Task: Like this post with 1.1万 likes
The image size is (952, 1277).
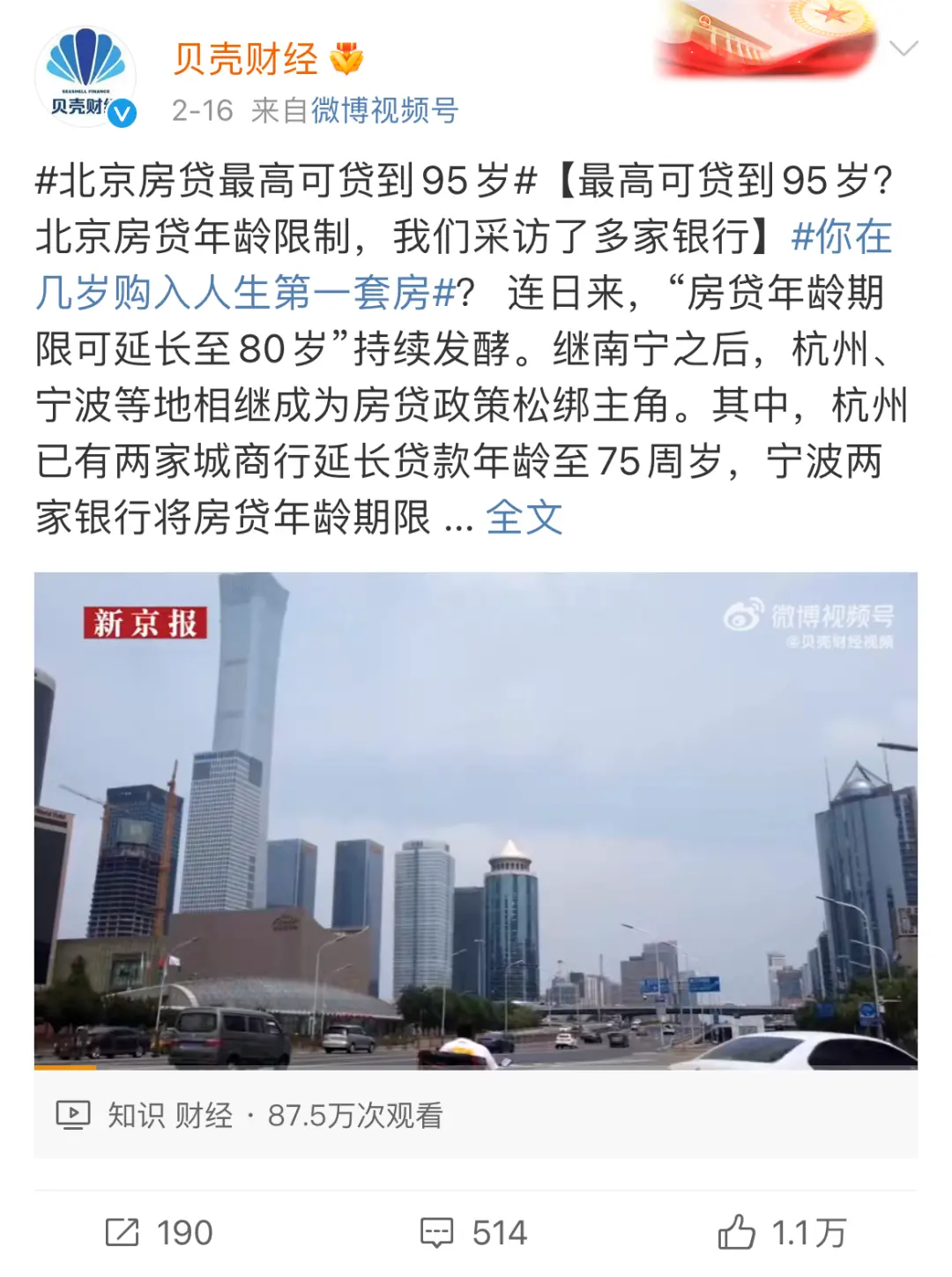Action: tap(781, 1232)
